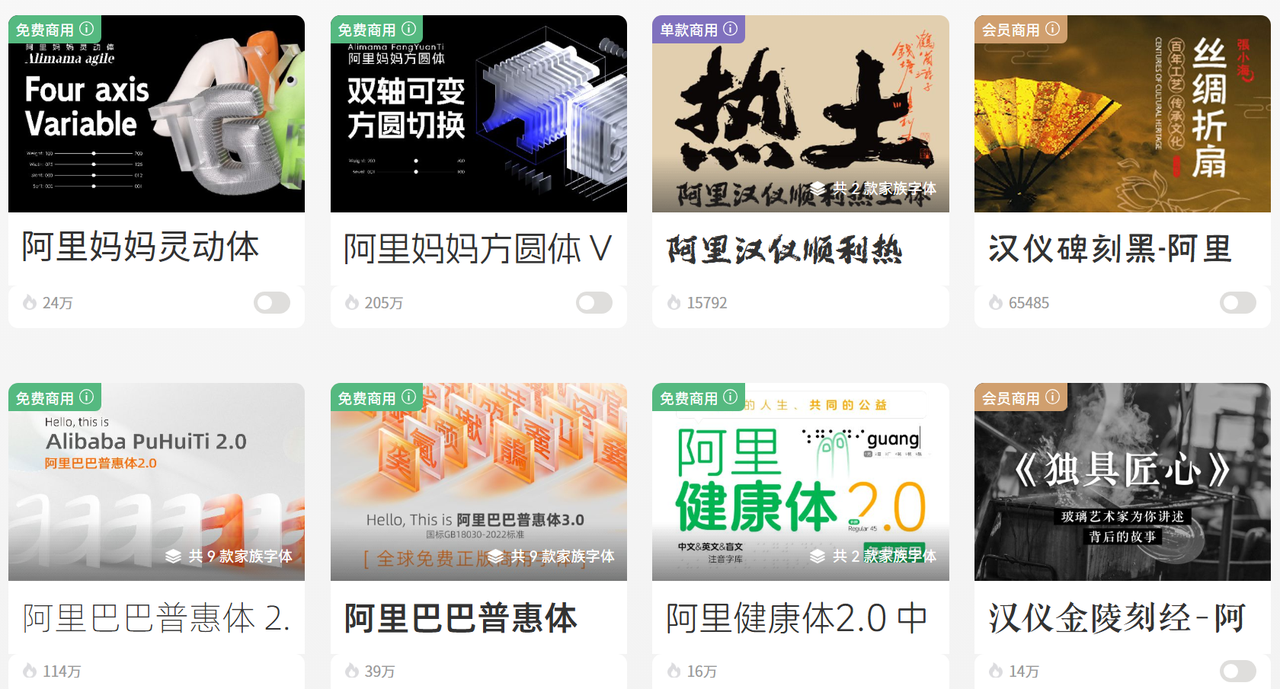Image resolution: width=1280 pixels, height=689 pixels.
Task: Toggle the switch for 阿里妈妈灵动体
Action: (271, 302)
